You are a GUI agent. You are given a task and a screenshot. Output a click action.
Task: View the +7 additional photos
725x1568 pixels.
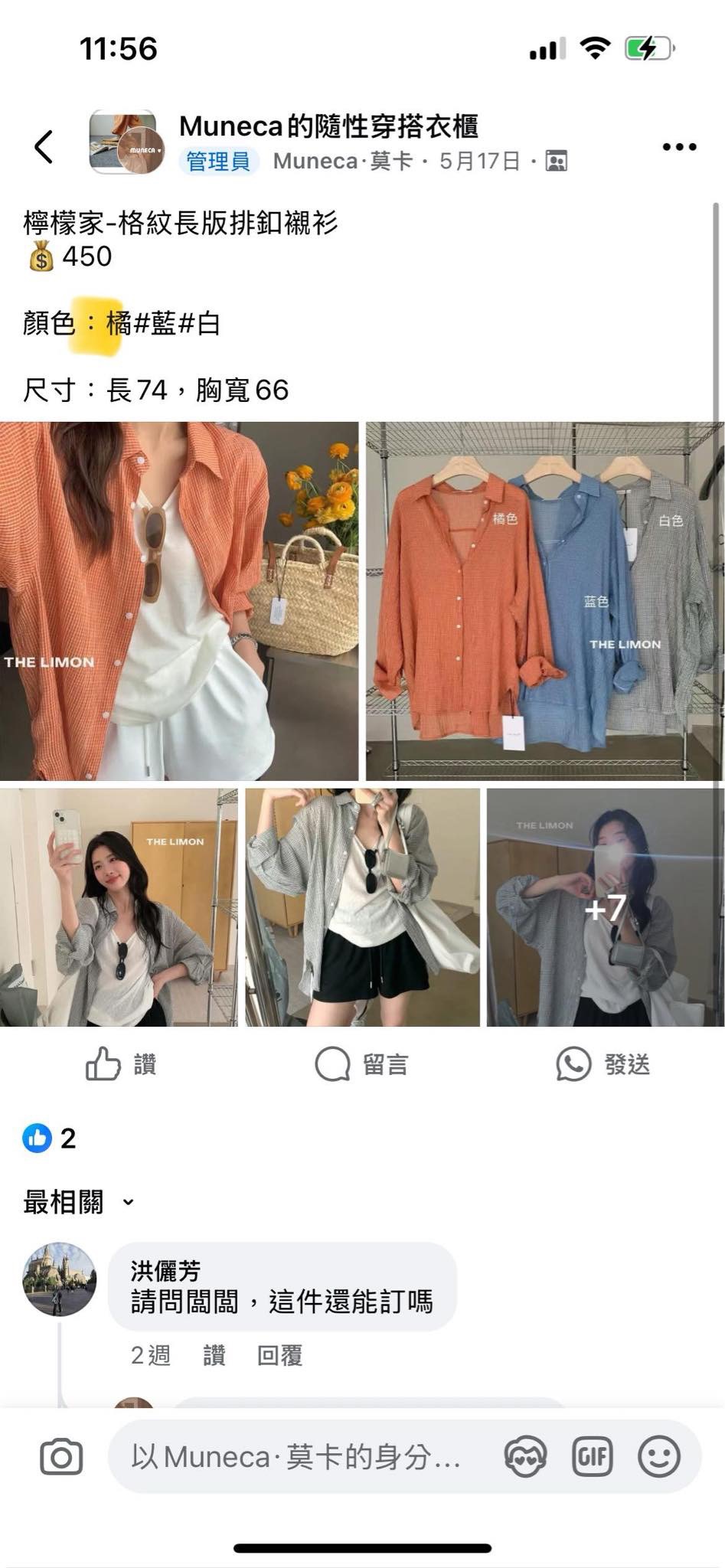pyautogui.click(x=605, y=907)
